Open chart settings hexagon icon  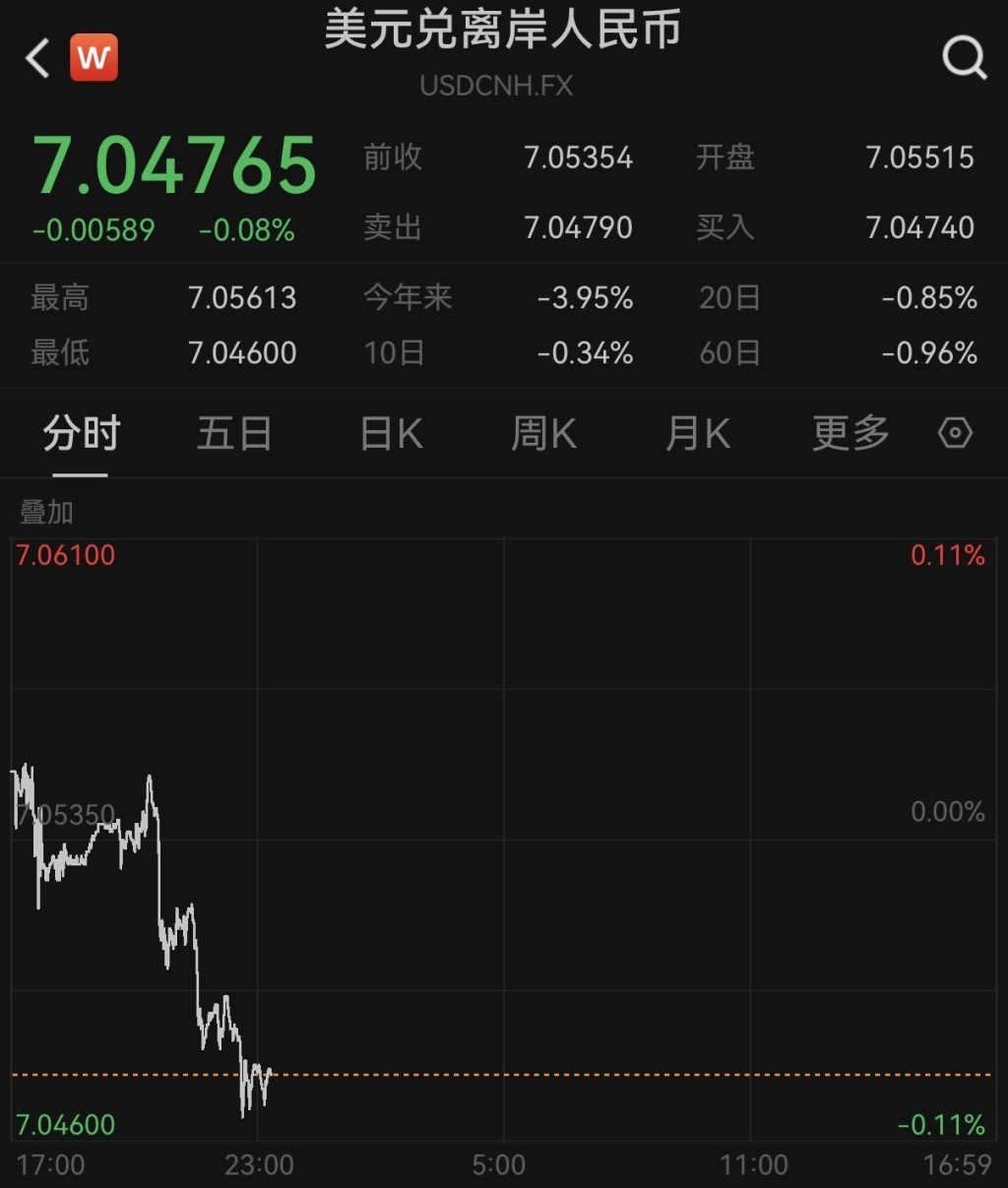955,433
